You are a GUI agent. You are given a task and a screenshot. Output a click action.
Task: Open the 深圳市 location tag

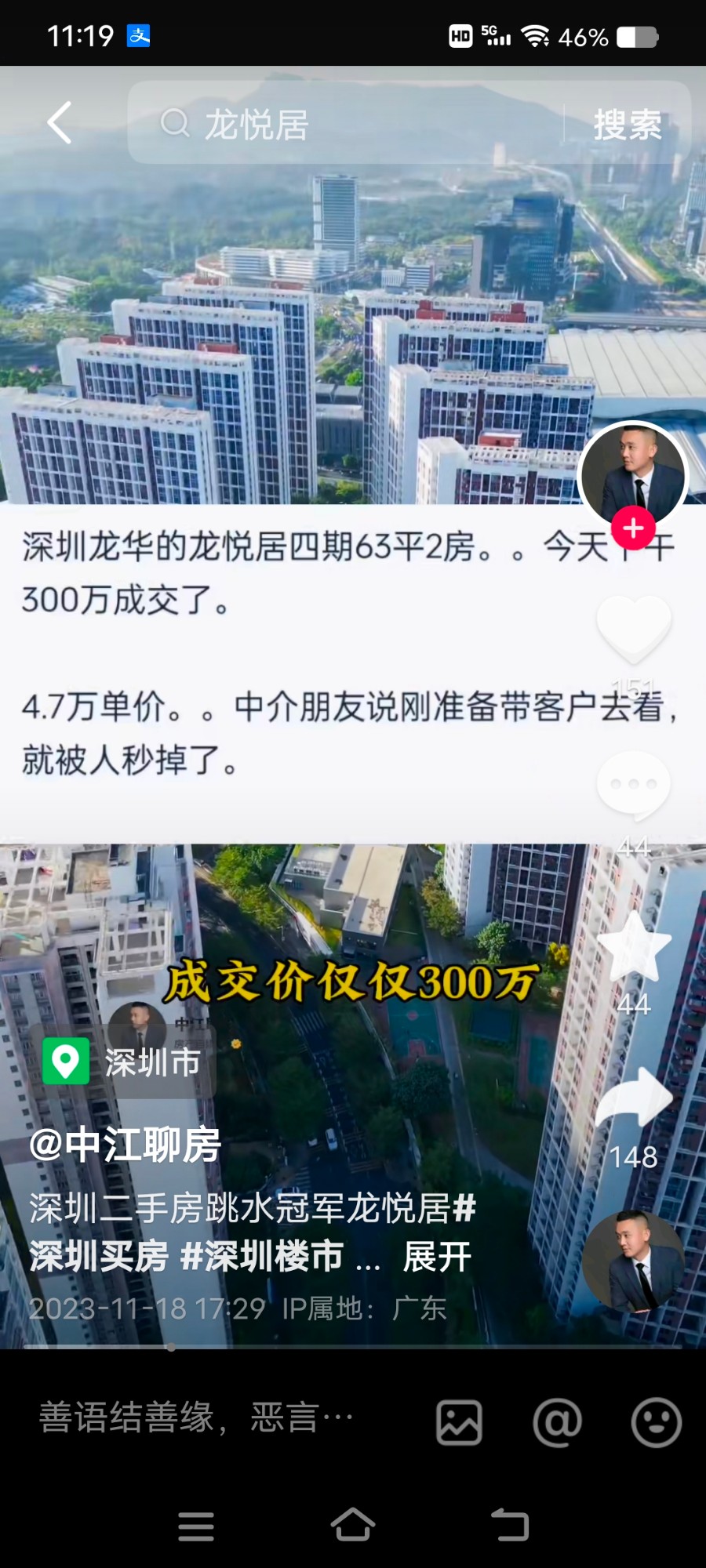tap(127, 1062)
